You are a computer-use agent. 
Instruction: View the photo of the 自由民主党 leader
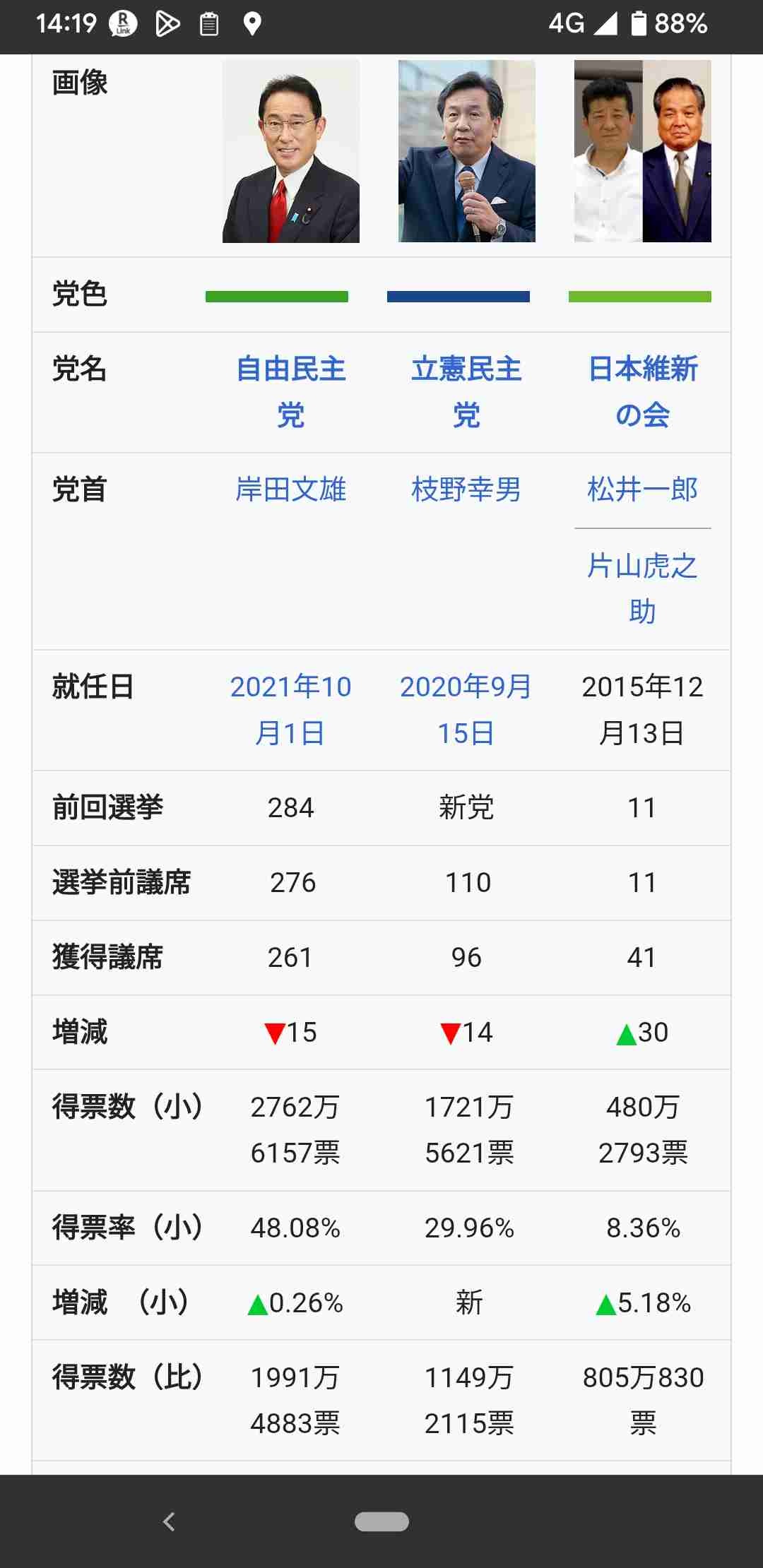point(290,151)
